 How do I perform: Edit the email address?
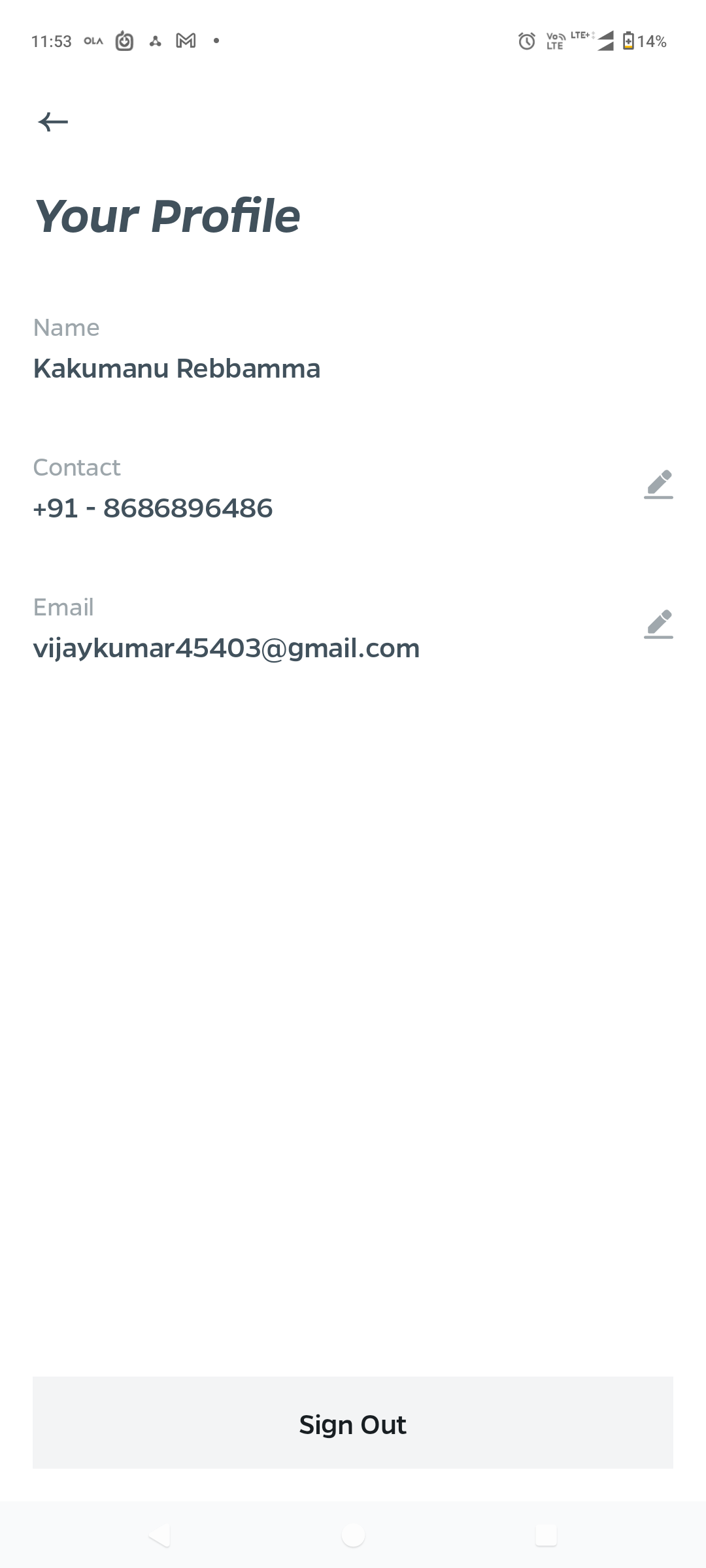pyautogui.click(x=658, y=624)
